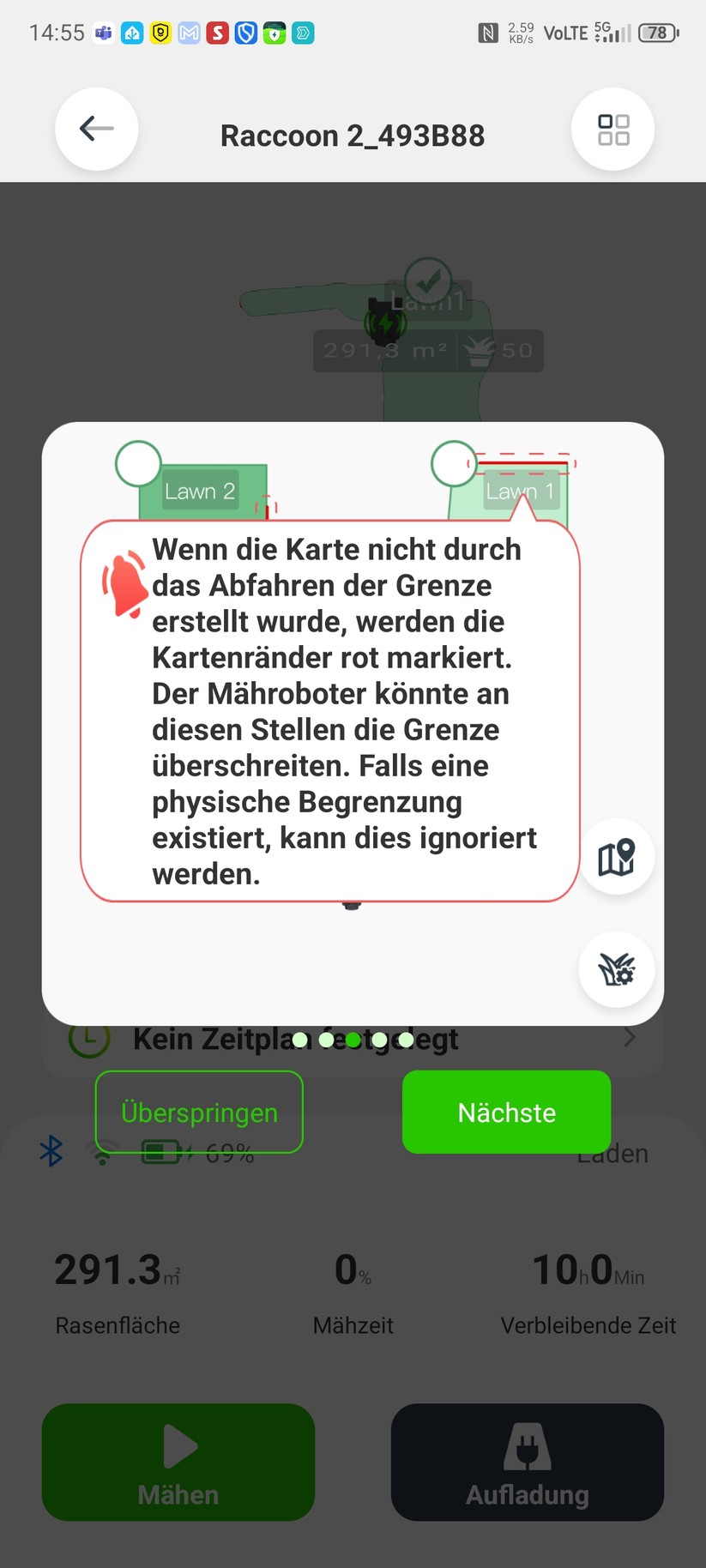The height and width of the screenshot is (1568, 706).
Task: Select the circle marker on Lawn 2
Action: pyautogui.click(x=139, y=464)
